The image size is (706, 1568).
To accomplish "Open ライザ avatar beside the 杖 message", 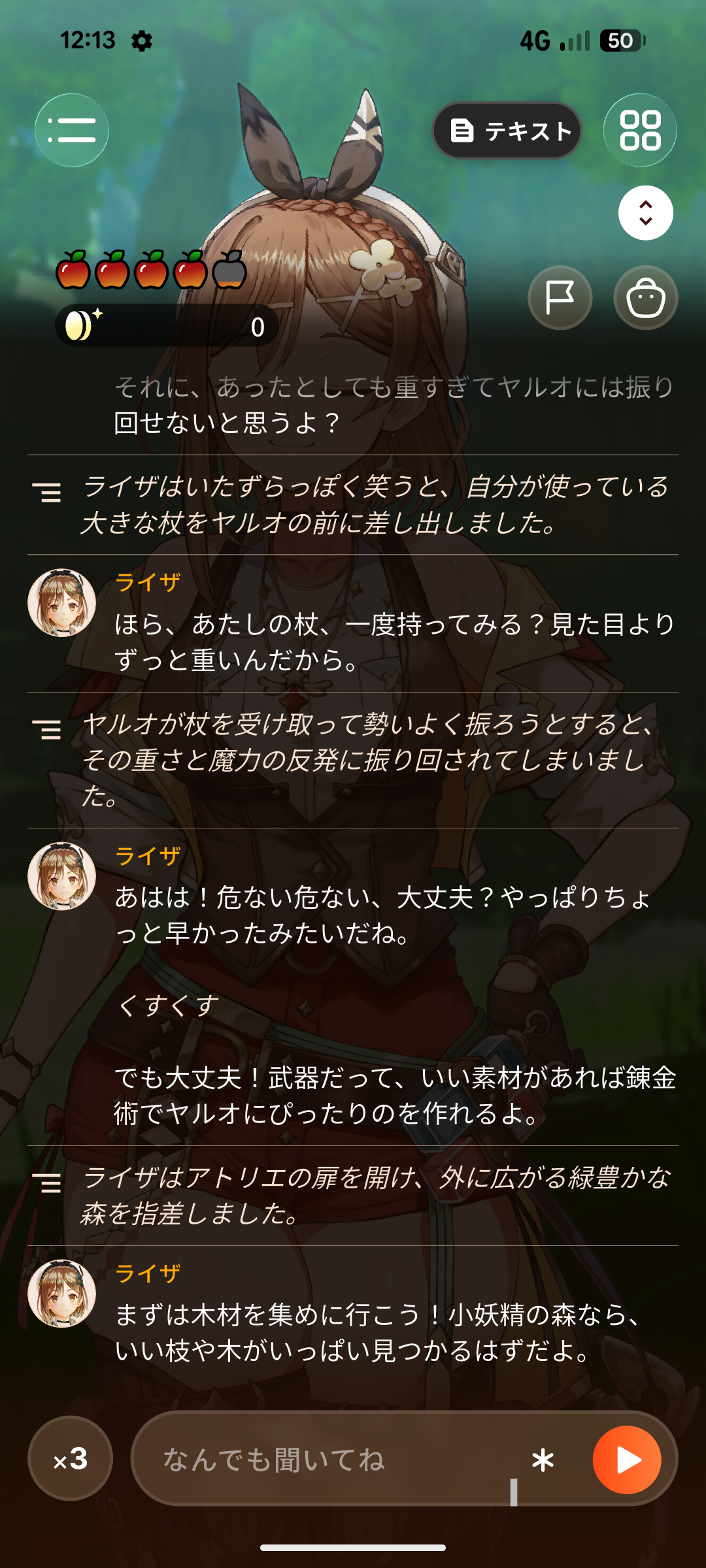I will [62, 602].
